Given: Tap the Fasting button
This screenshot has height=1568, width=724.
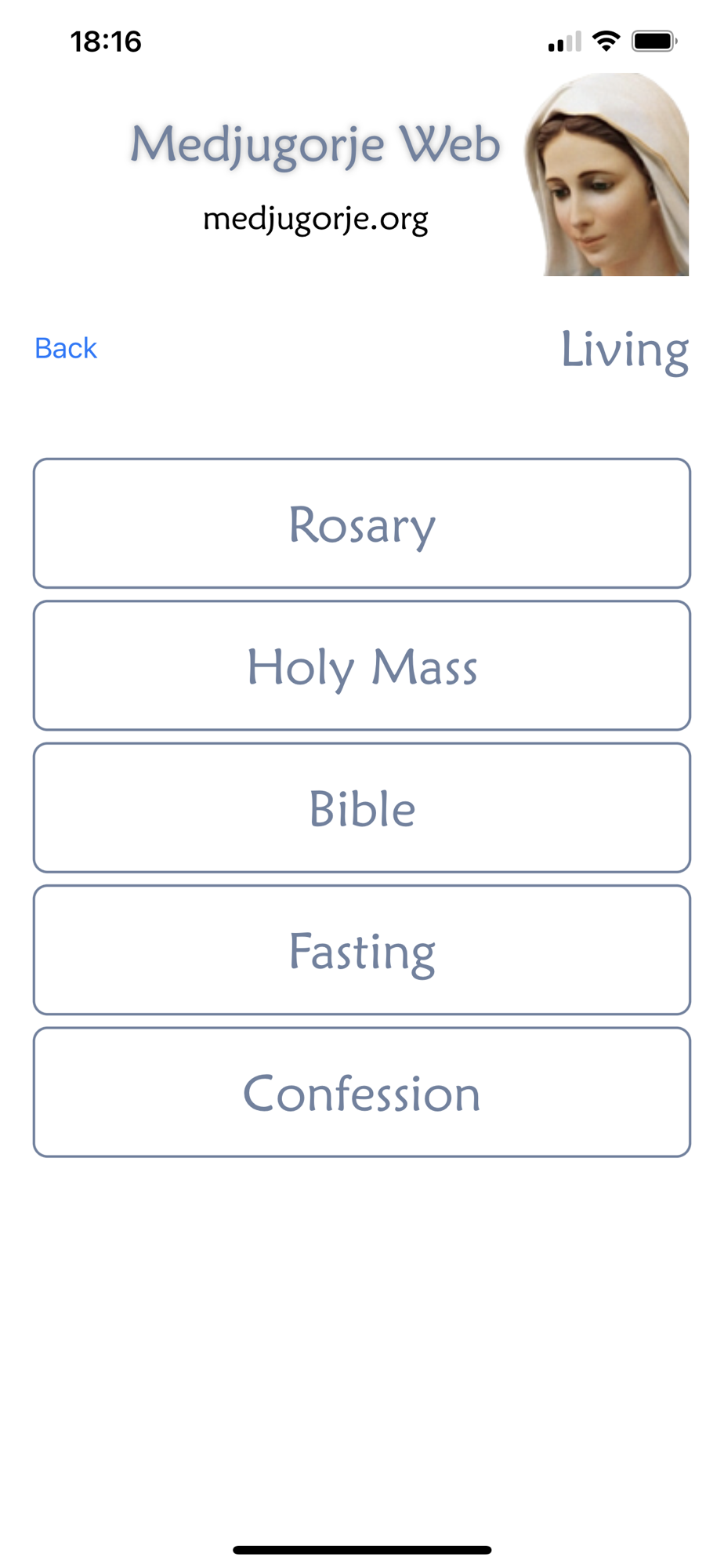Looking at the screenshot, I should (x=362, y=950).
